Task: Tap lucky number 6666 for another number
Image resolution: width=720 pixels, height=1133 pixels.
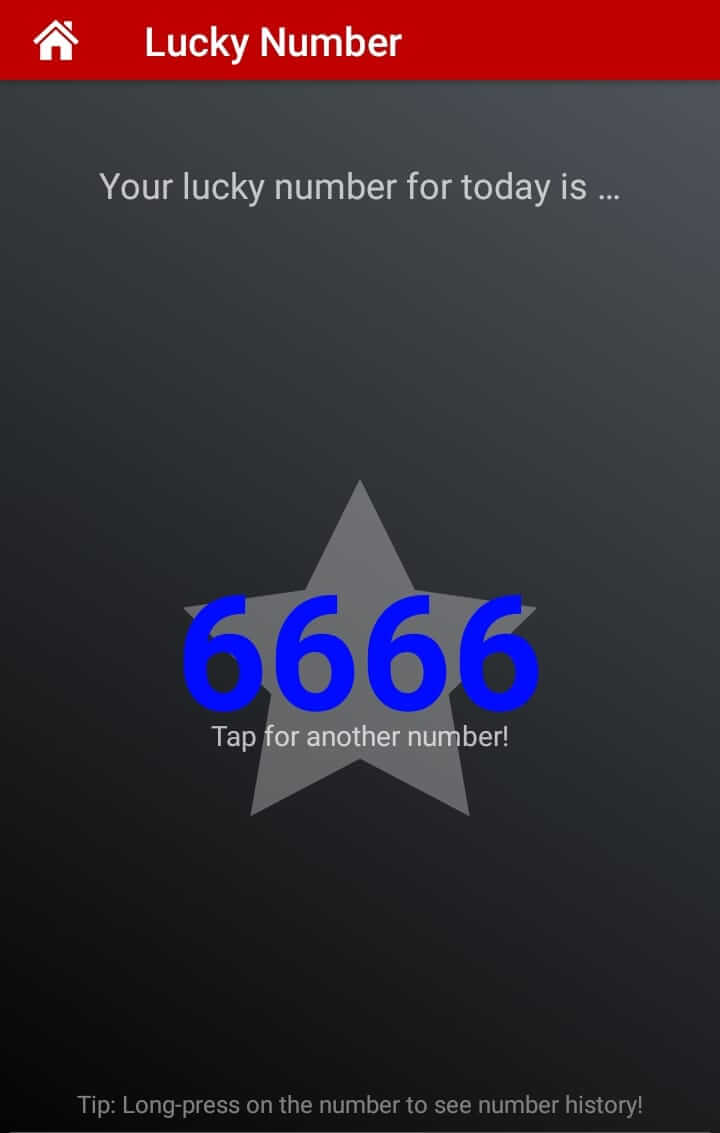Action: pyautogui.click(x=360, y=650)
